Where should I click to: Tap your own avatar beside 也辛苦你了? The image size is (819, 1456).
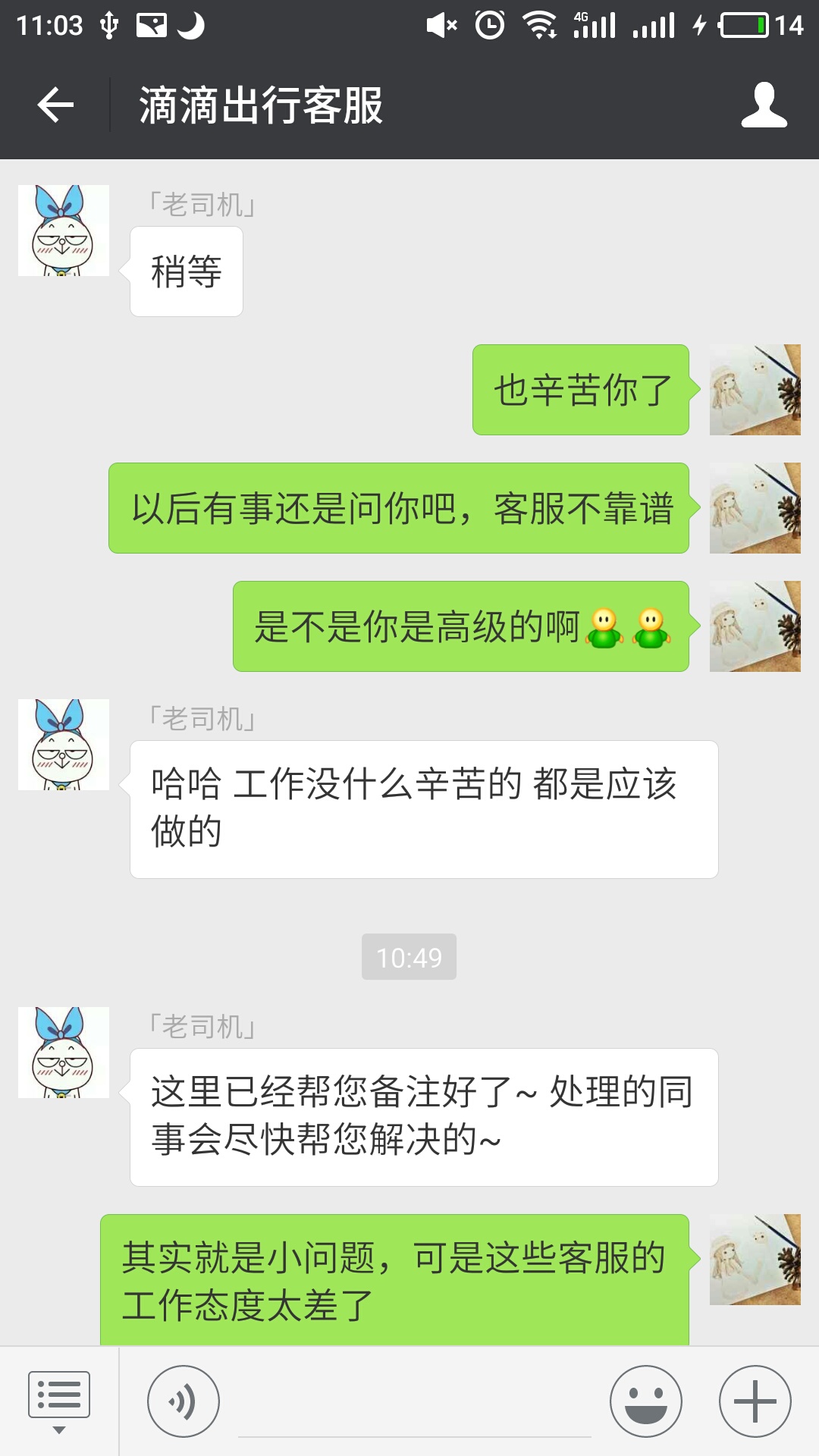point(753,391)
